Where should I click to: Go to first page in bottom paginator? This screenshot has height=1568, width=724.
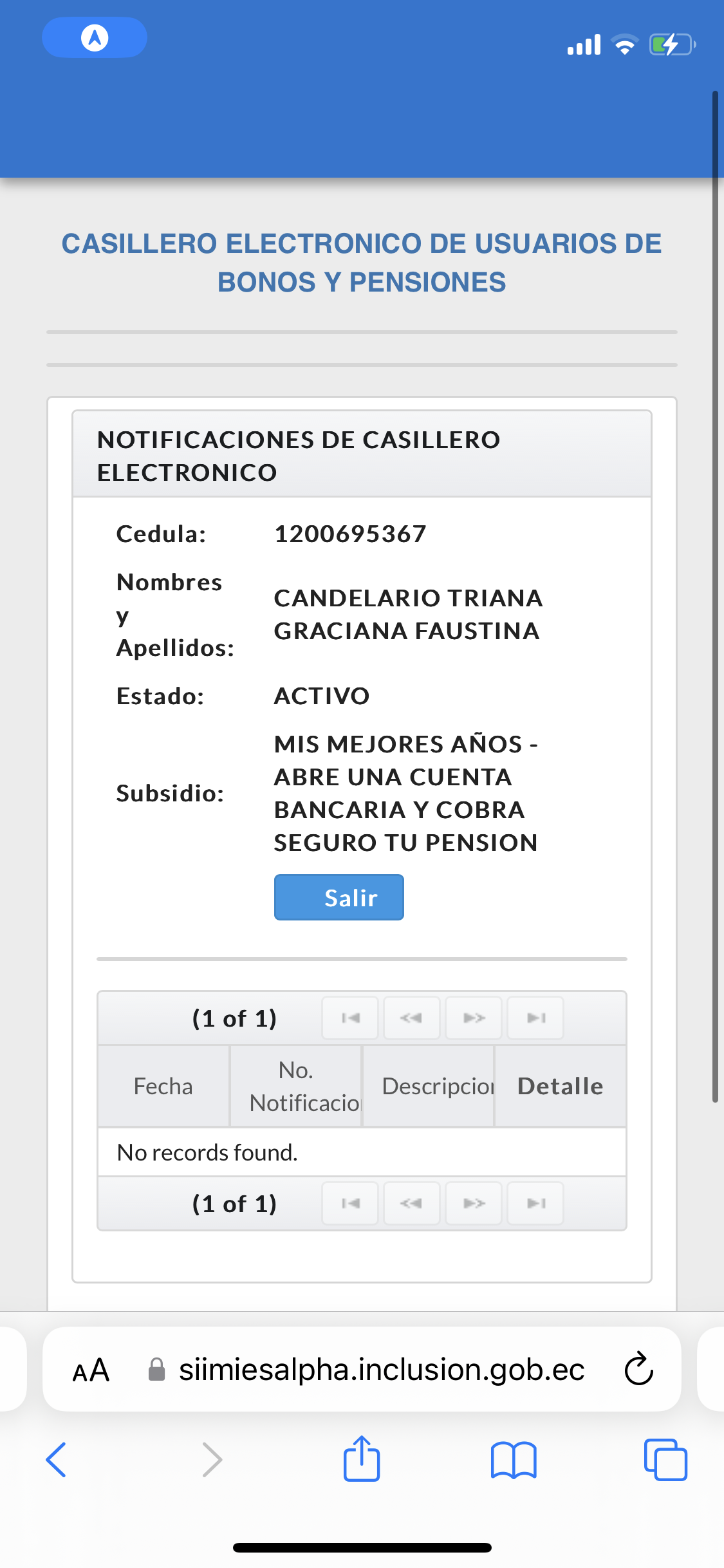[350, 1202]
